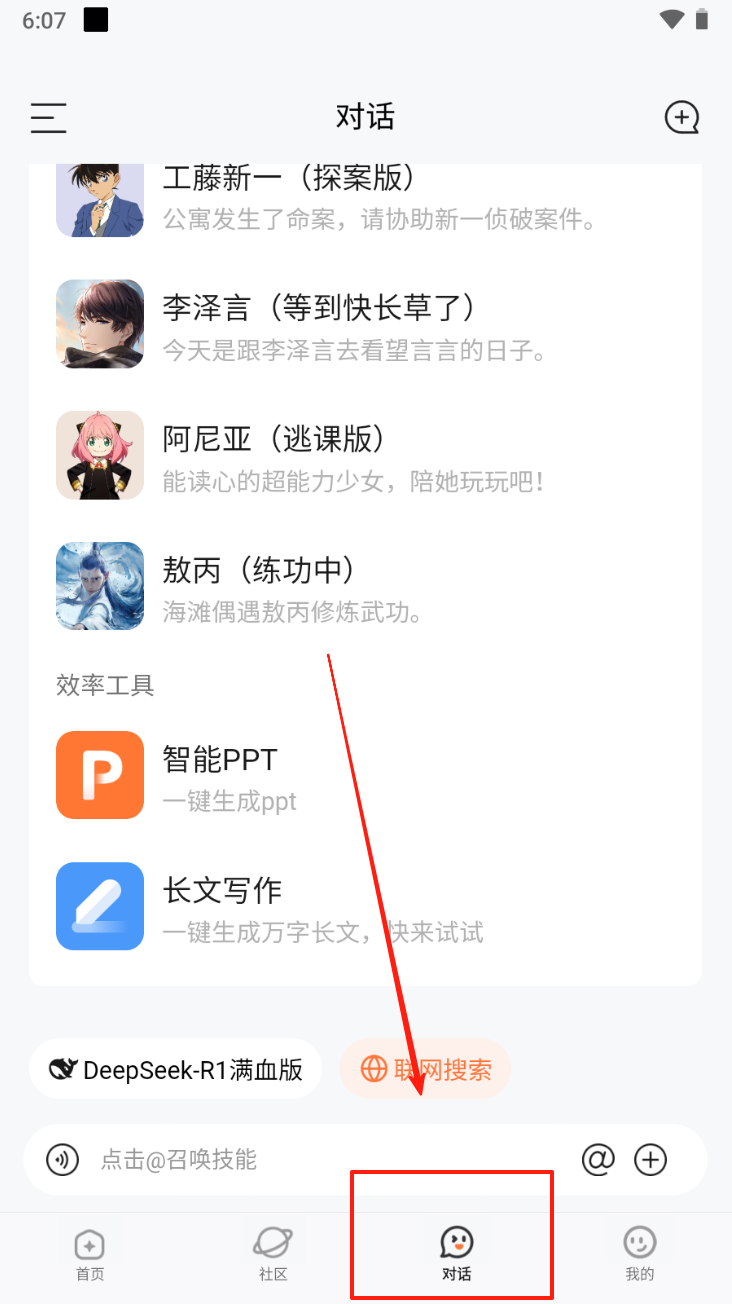
Task: Open the 我的 profile tab
Action: click(640, 1254)
